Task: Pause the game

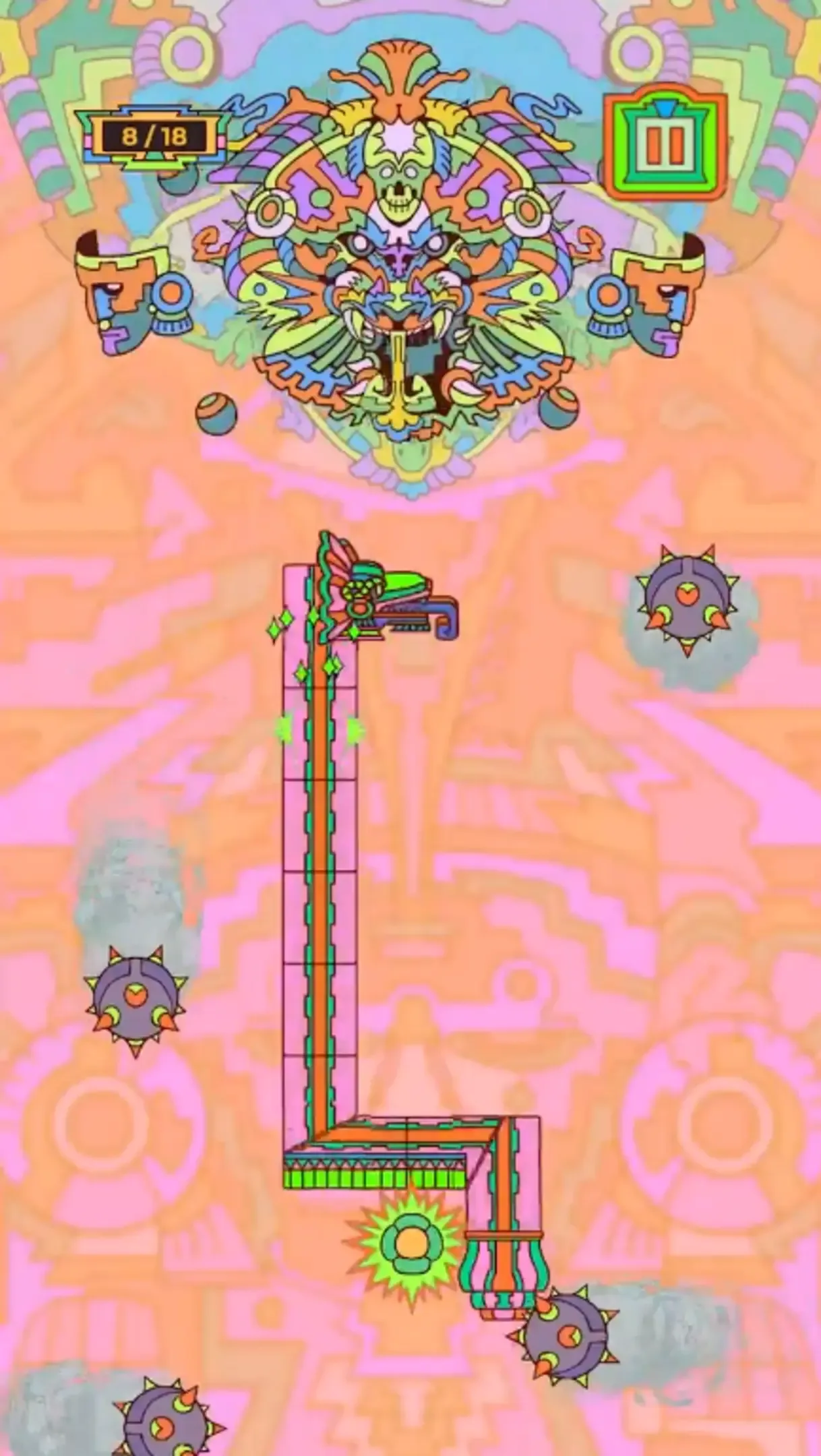Action: (x=665, y=146)
